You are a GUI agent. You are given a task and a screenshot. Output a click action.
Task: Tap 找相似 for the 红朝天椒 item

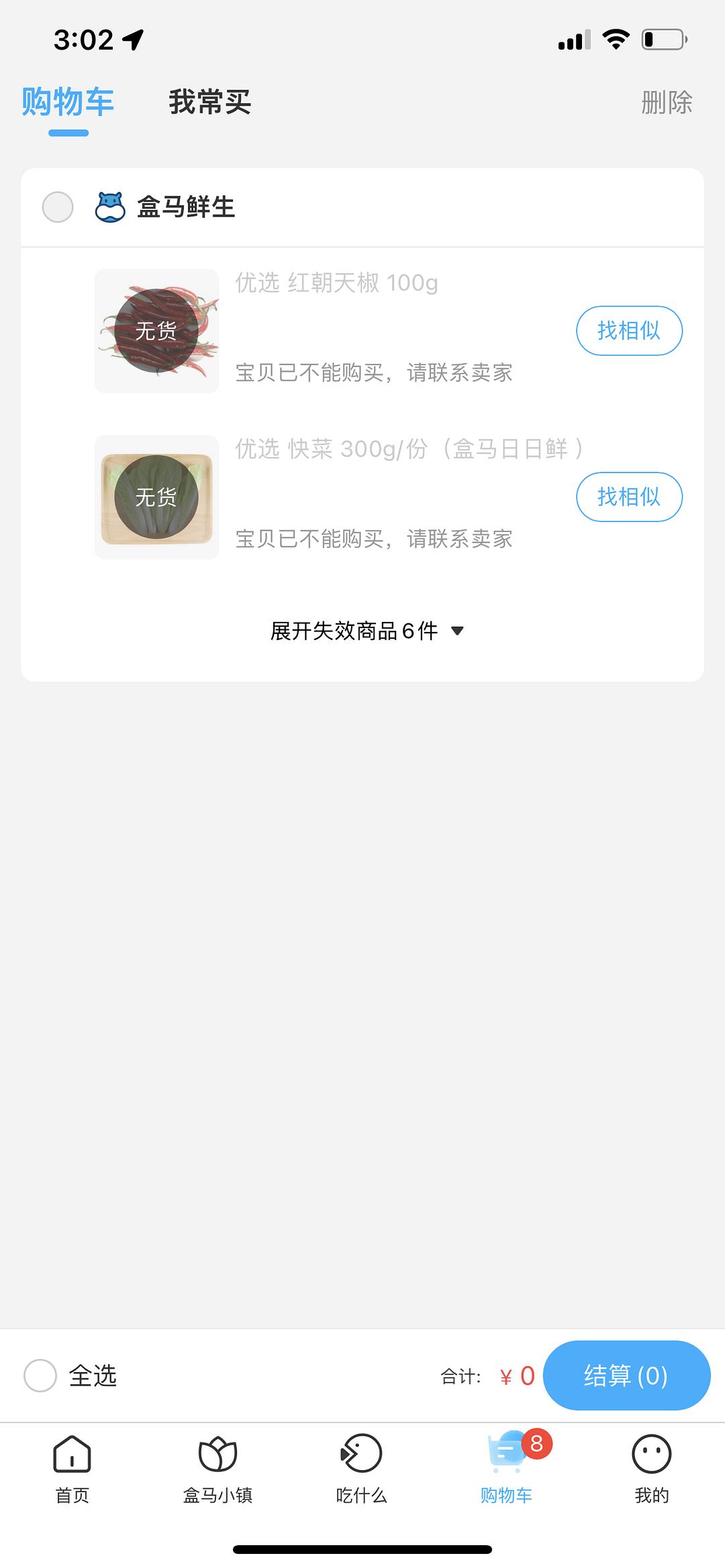[x=628, y=330]
